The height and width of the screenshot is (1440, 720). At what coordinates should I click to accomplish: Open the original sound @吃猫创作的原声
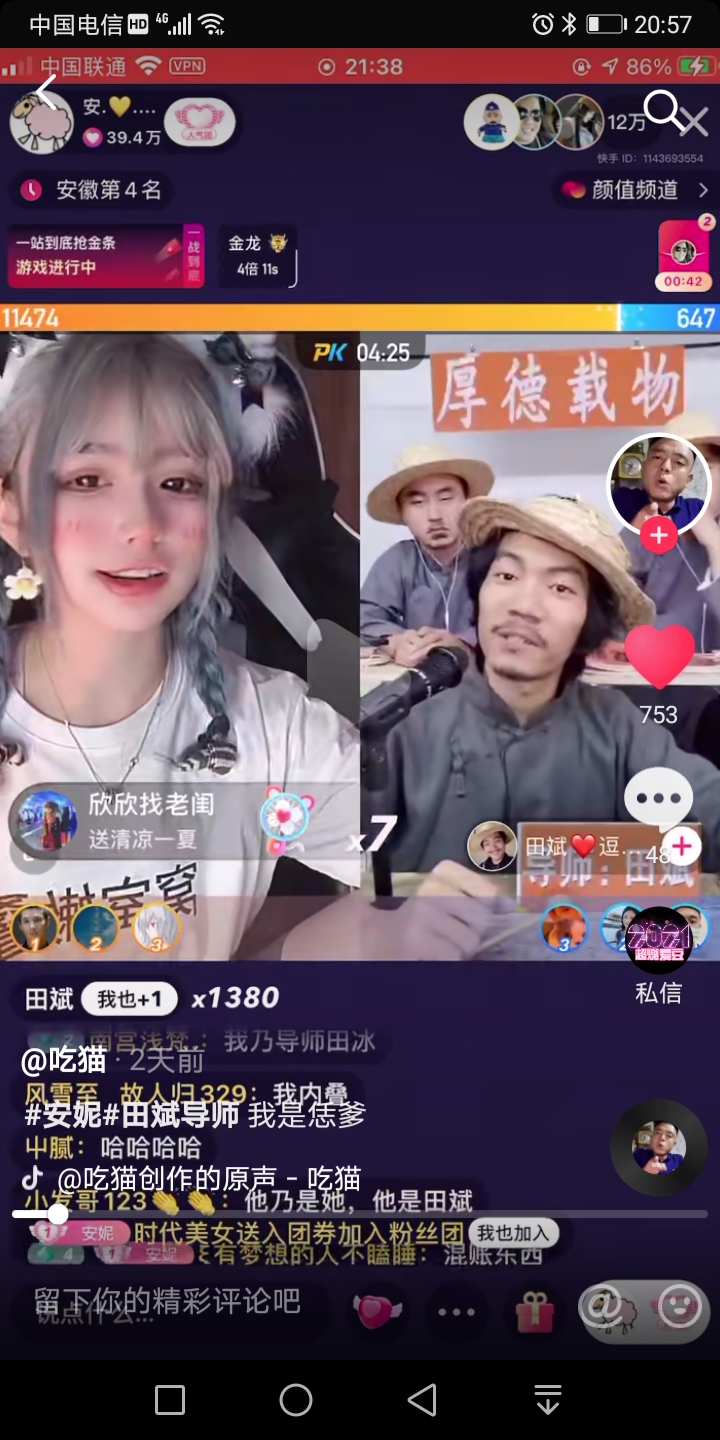(x=208, y=1179)
